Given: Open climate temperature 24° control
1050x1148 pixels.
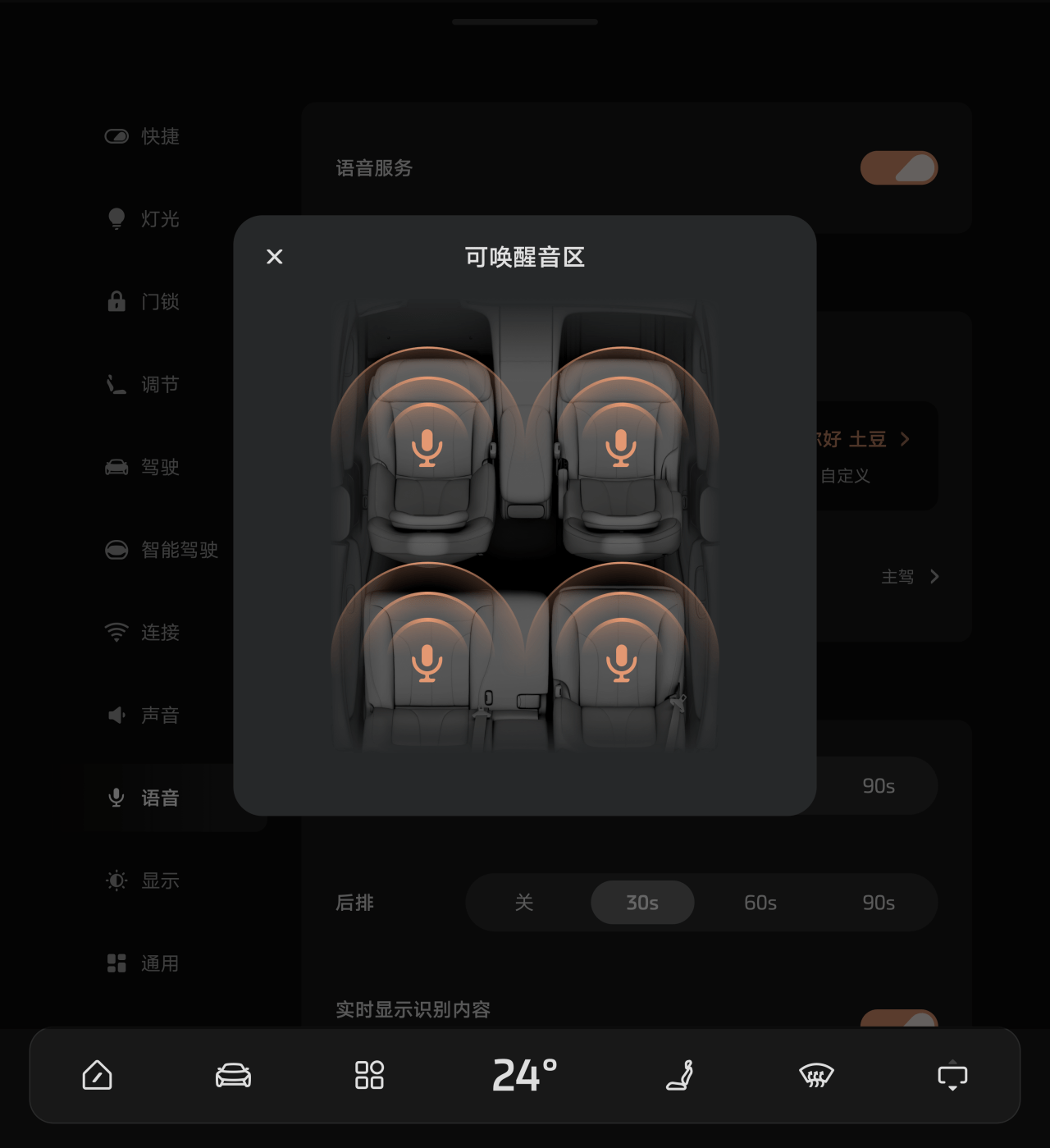Looking at the screenshot, I should coord(524,1075).
